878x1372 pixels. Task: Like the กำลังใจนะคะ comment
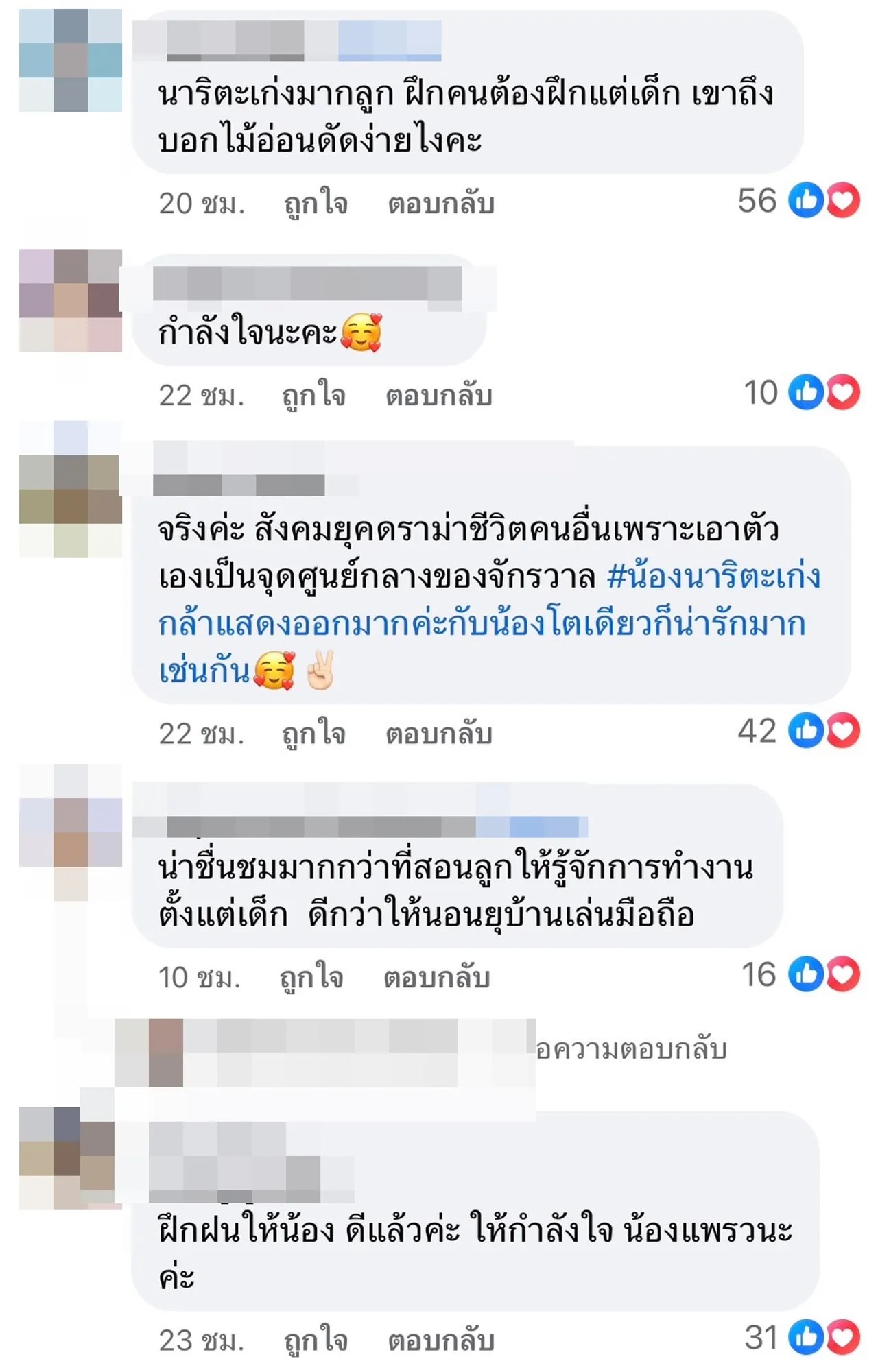tap(314, 395)
